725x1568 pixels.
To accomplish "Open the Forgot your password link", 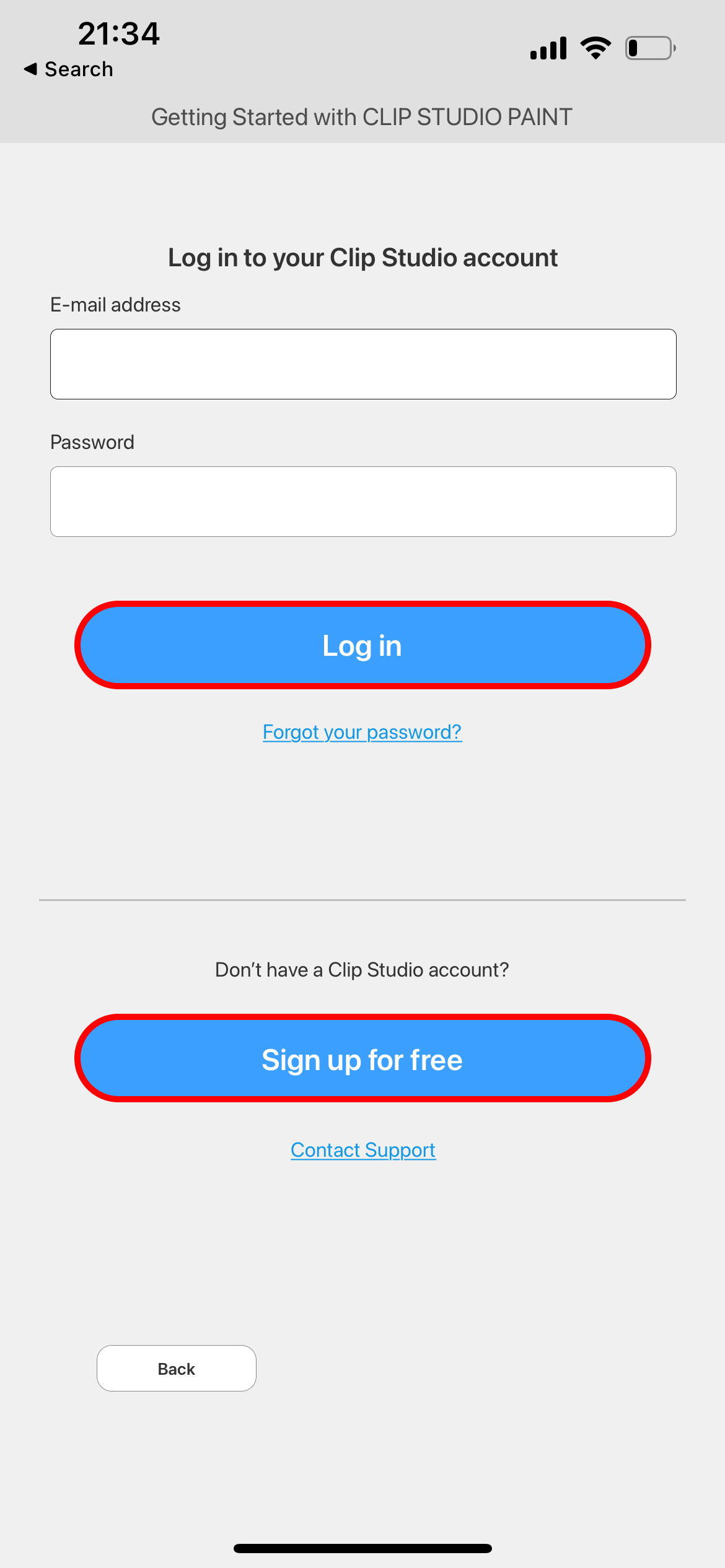I will 362,732.
